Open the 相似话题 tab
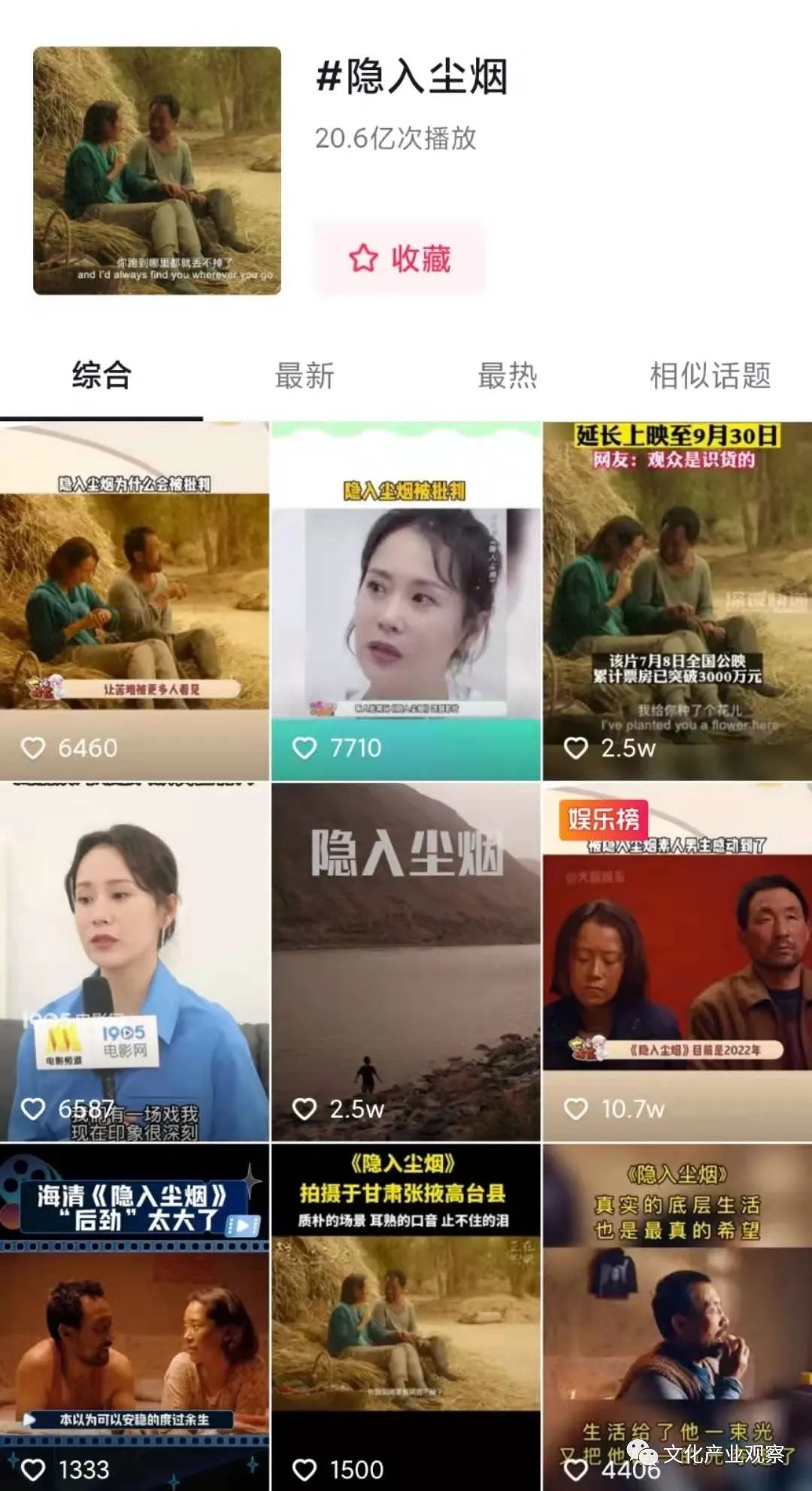Image resolution: width=812 pixels, height=1491 pixels. [710, 375]
